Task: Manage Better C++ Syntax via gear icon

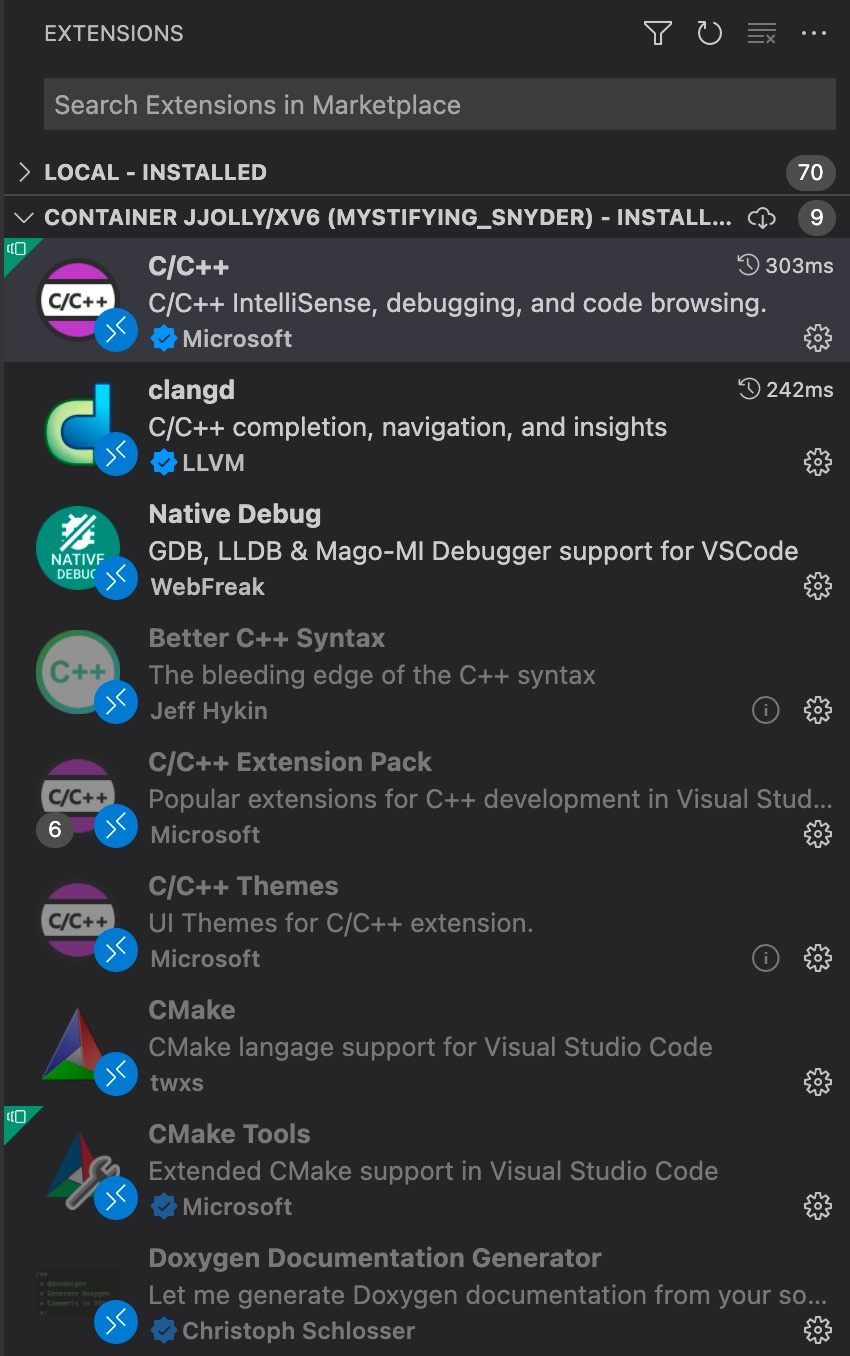Action: pyautogui.click(x=818, y=710)
